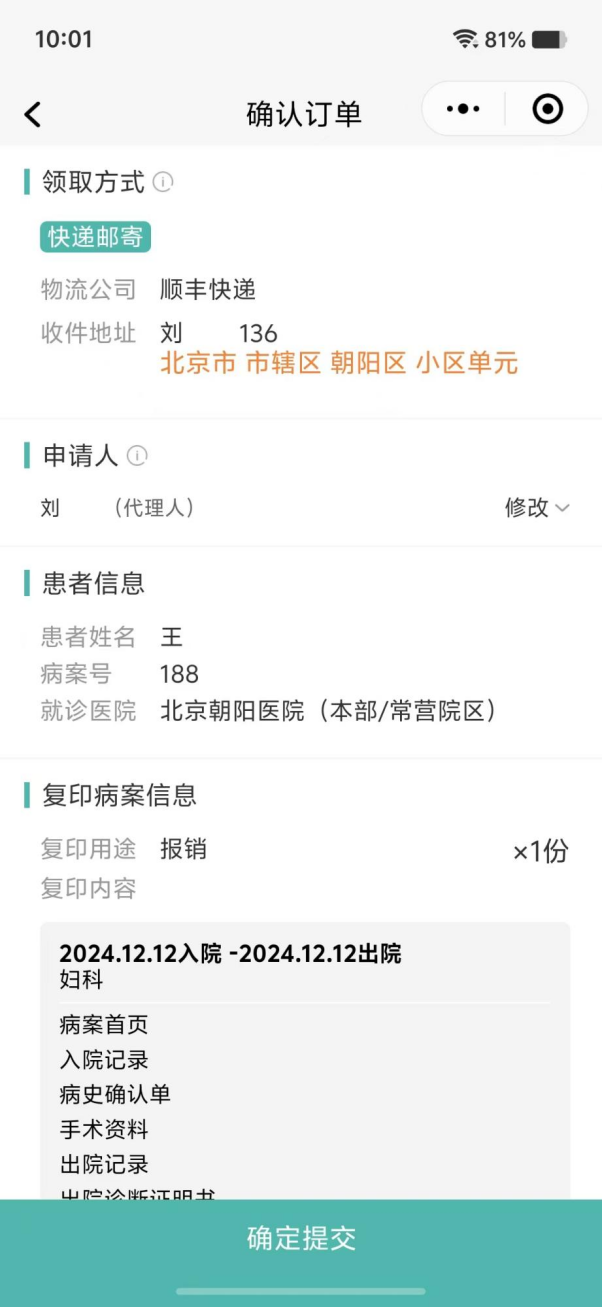Image resolution: width=602 pixels, height=1307 pixels.
Task: Expand the 修改 applicant dropdown
Action: pos(537,508)
